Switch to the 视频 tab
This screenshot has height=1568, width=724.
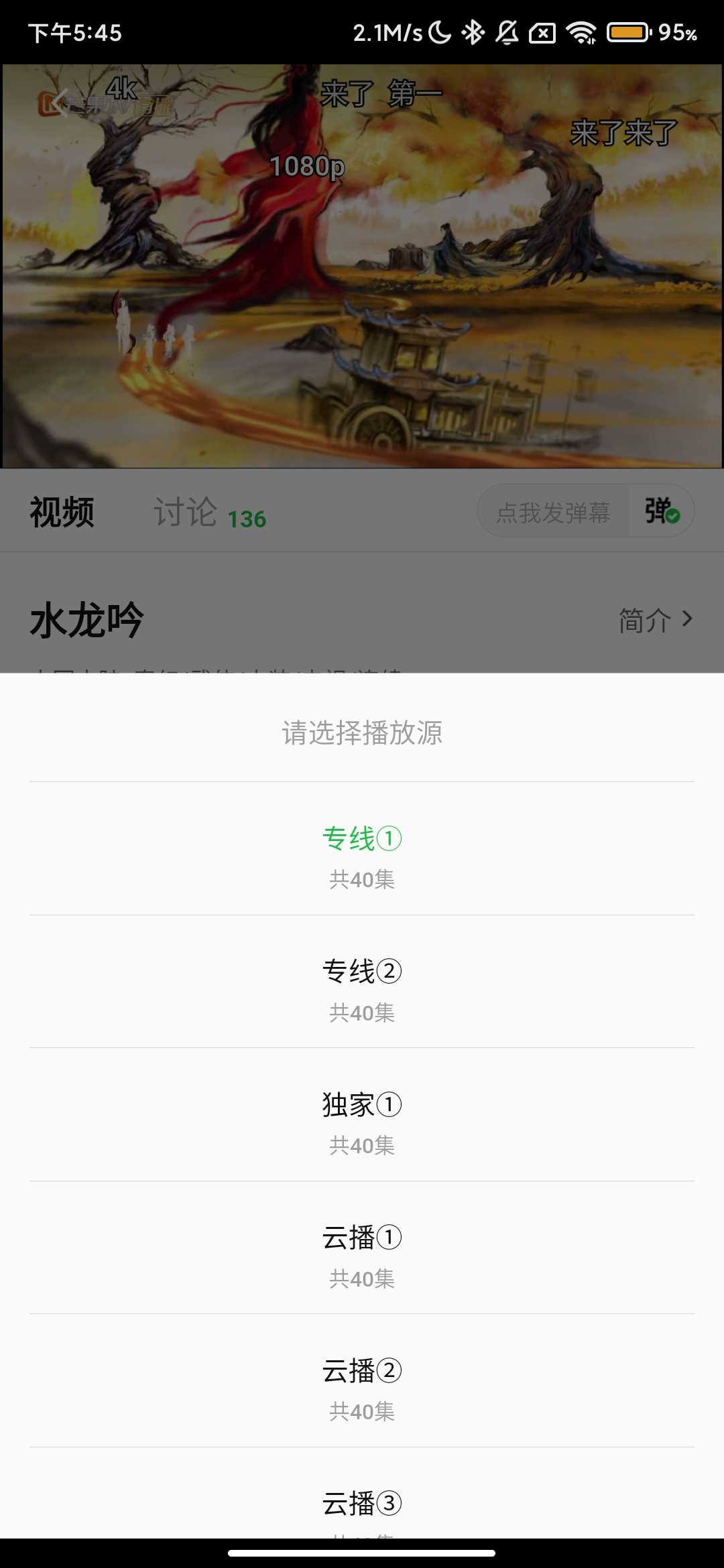(x=62, y=513)
